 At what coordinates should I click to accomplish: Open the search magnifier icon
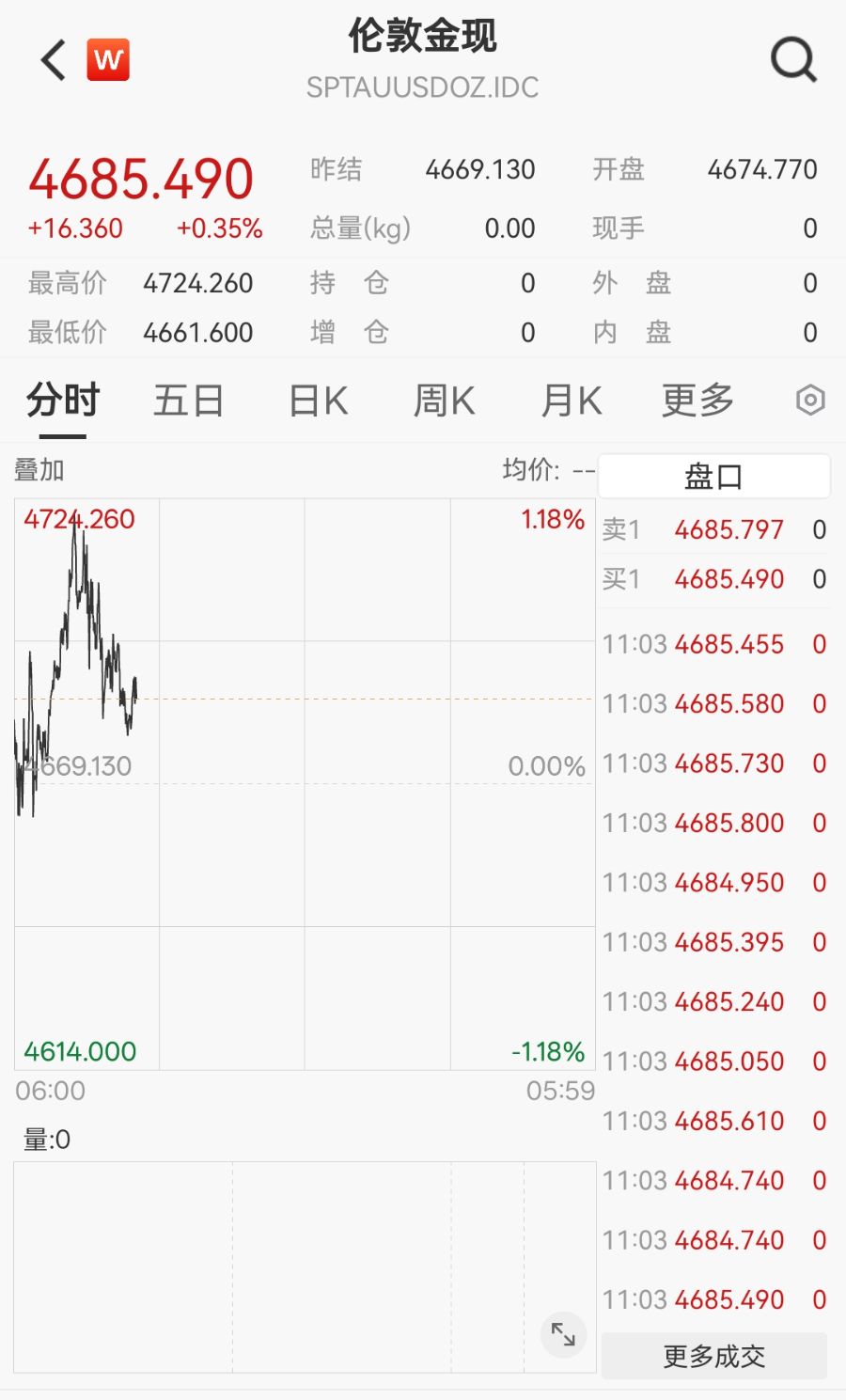coord(793,61)
